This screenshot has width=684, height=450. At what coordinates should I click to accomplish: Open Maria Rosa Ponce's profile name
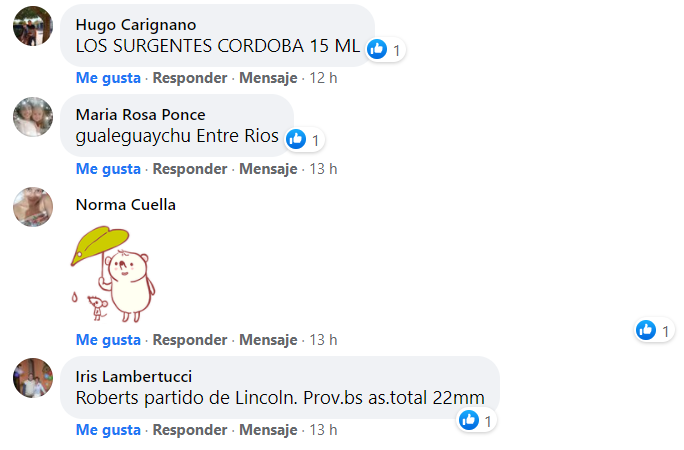(140, 114)
